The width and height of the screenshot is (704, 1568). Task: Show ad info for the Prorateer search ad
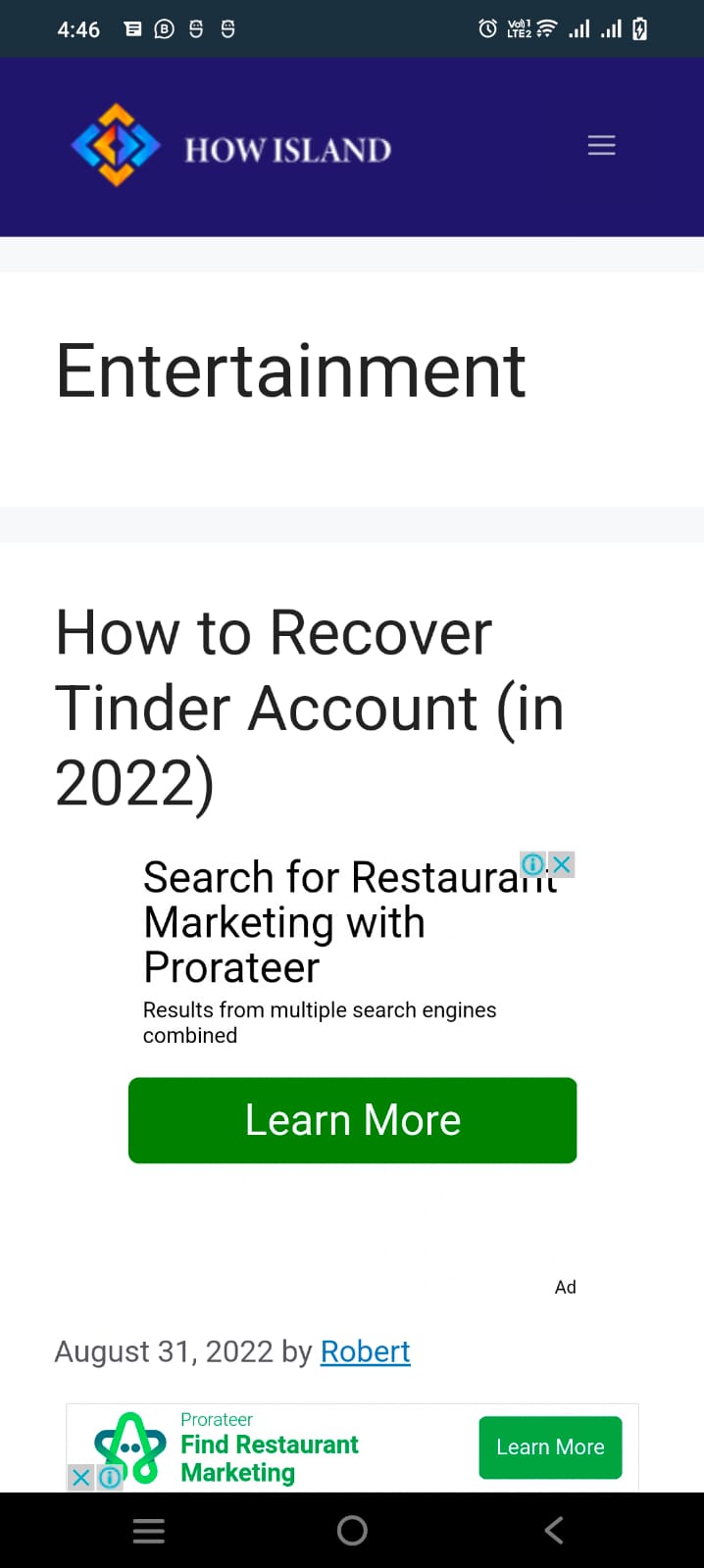(x=532, y=864)
